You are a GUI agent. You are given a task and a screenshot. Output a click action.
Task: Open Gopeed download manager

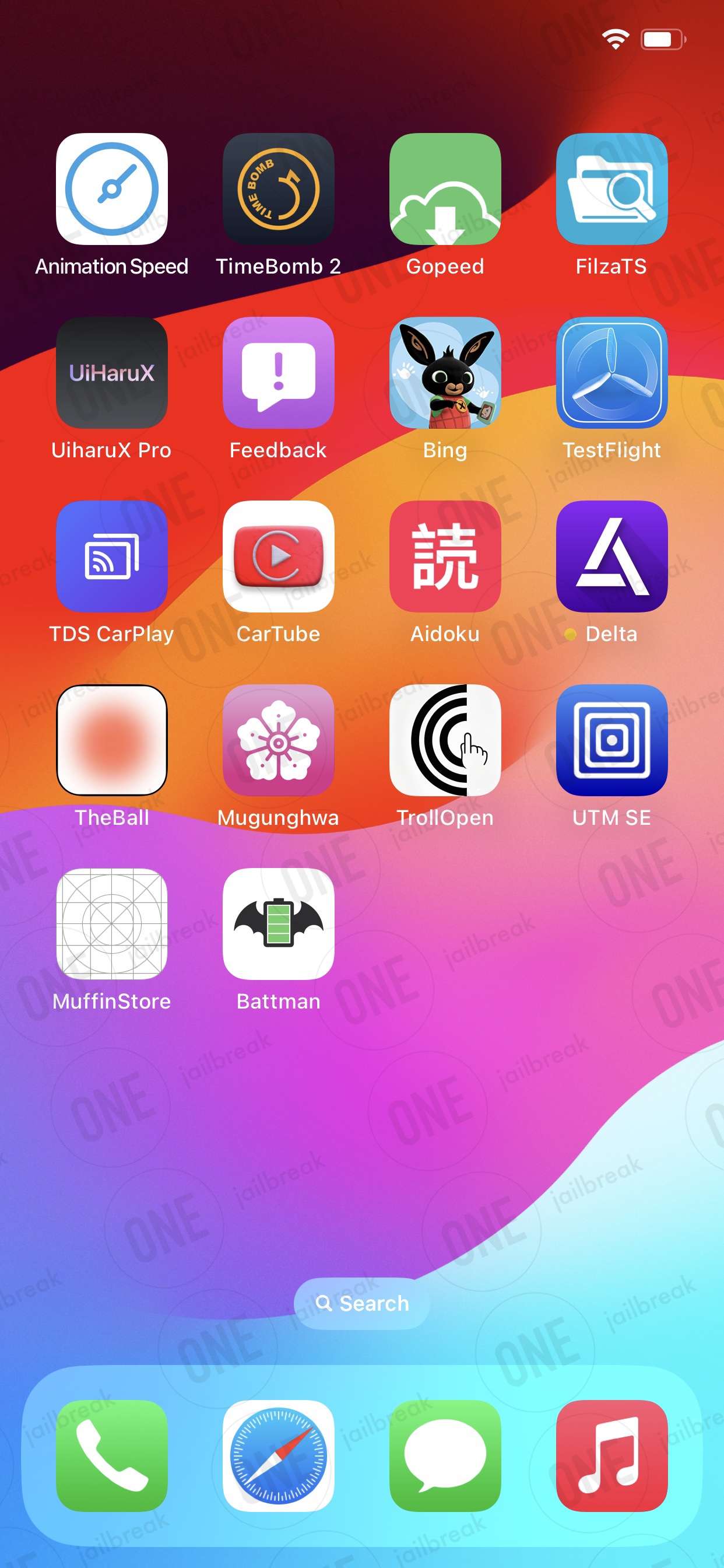(445, 188)
